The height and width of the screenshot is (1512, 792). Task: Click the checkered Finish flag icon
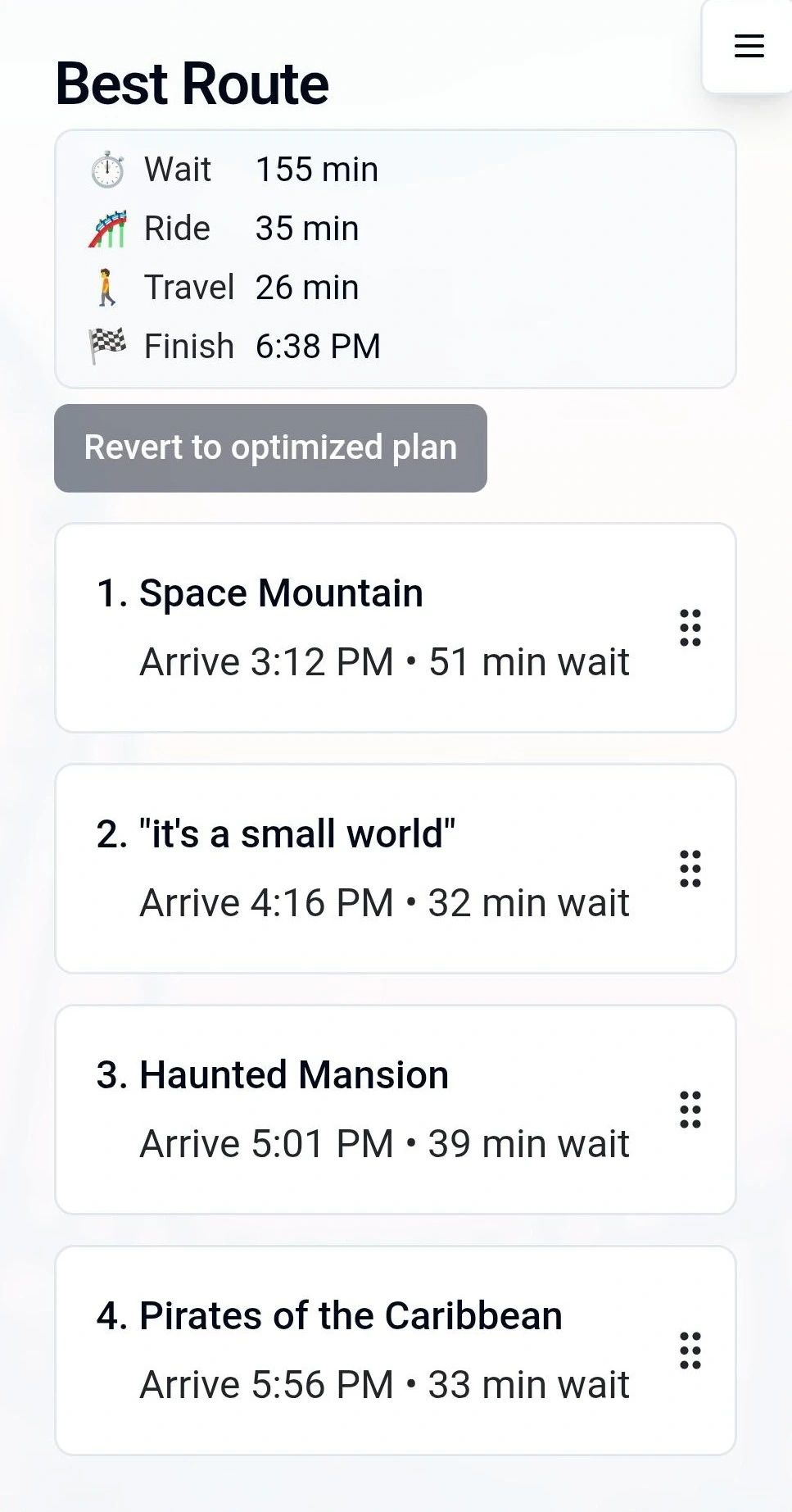tap(106, 346)
